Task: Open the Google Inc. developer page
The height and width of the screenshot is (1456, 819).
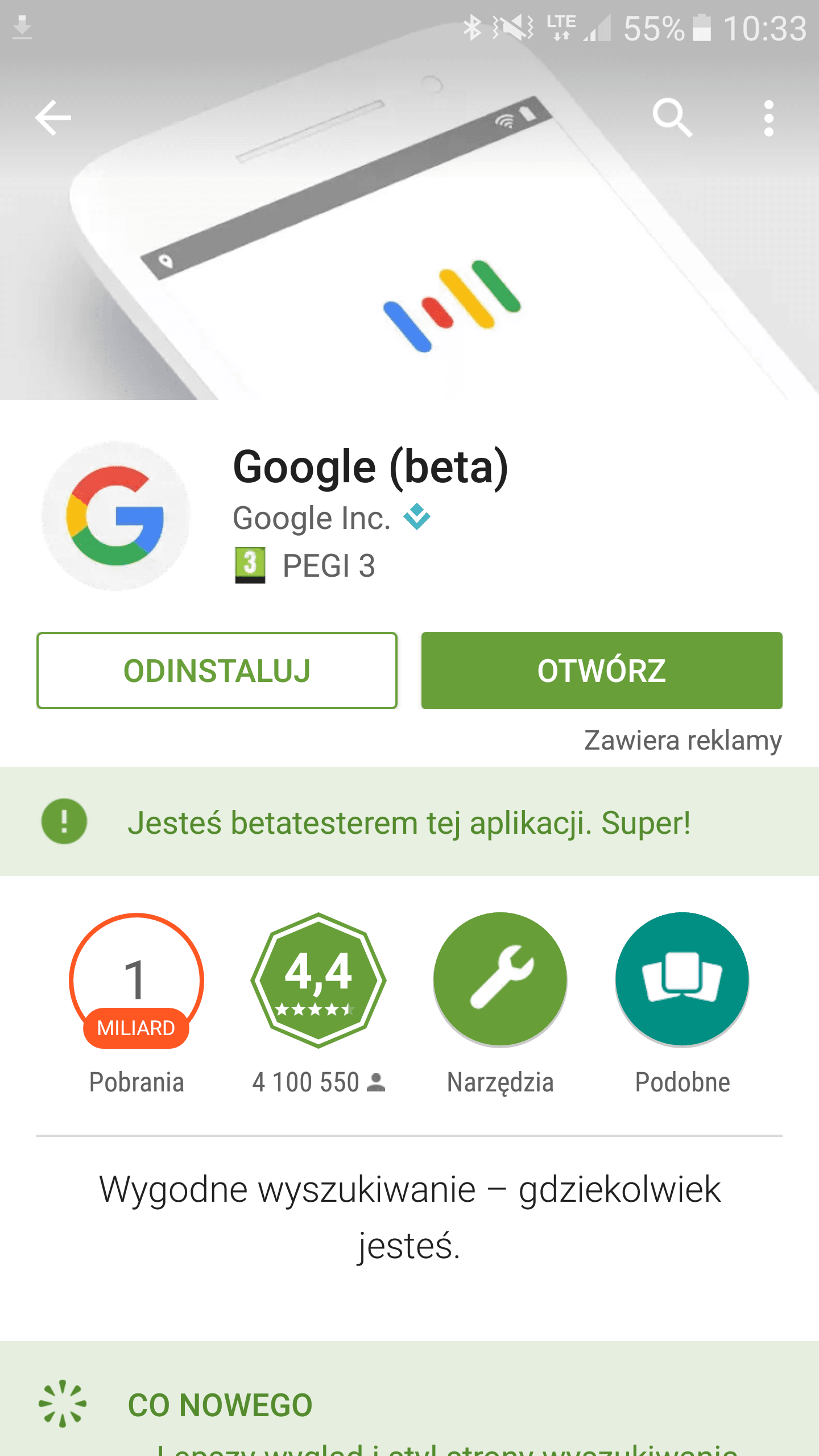Action: point(312,518)
